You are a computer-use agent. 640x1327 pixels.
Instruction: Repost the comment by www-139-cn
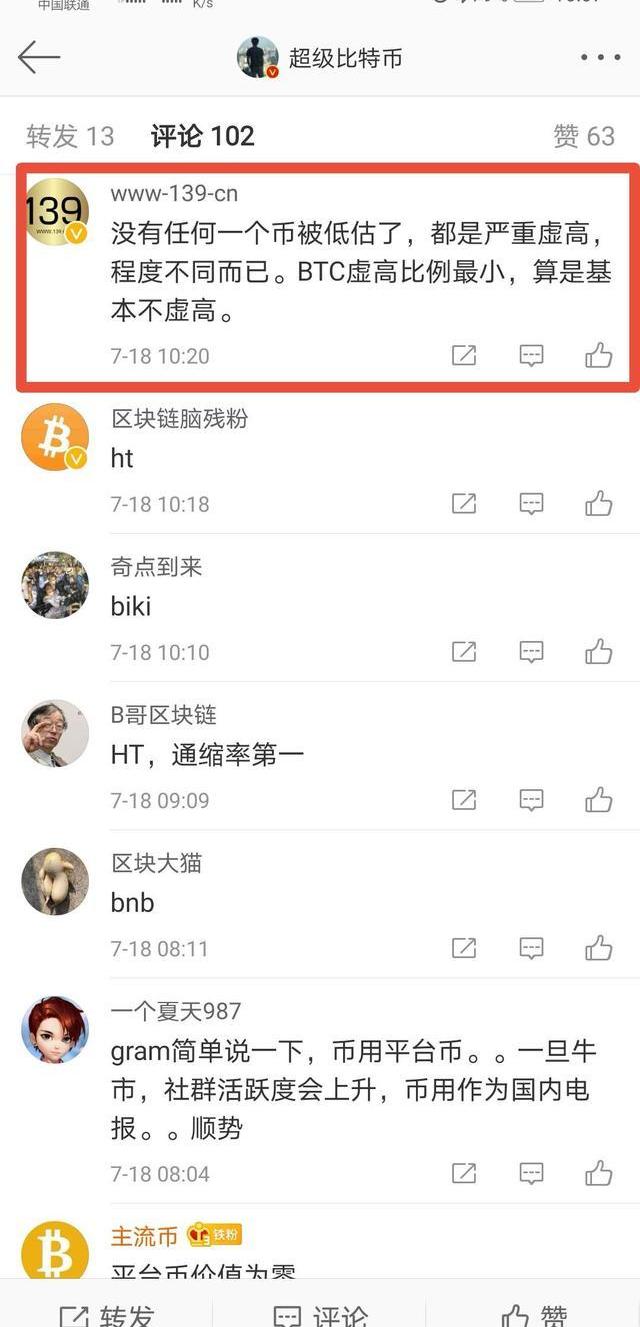click(x=464, y=355)
